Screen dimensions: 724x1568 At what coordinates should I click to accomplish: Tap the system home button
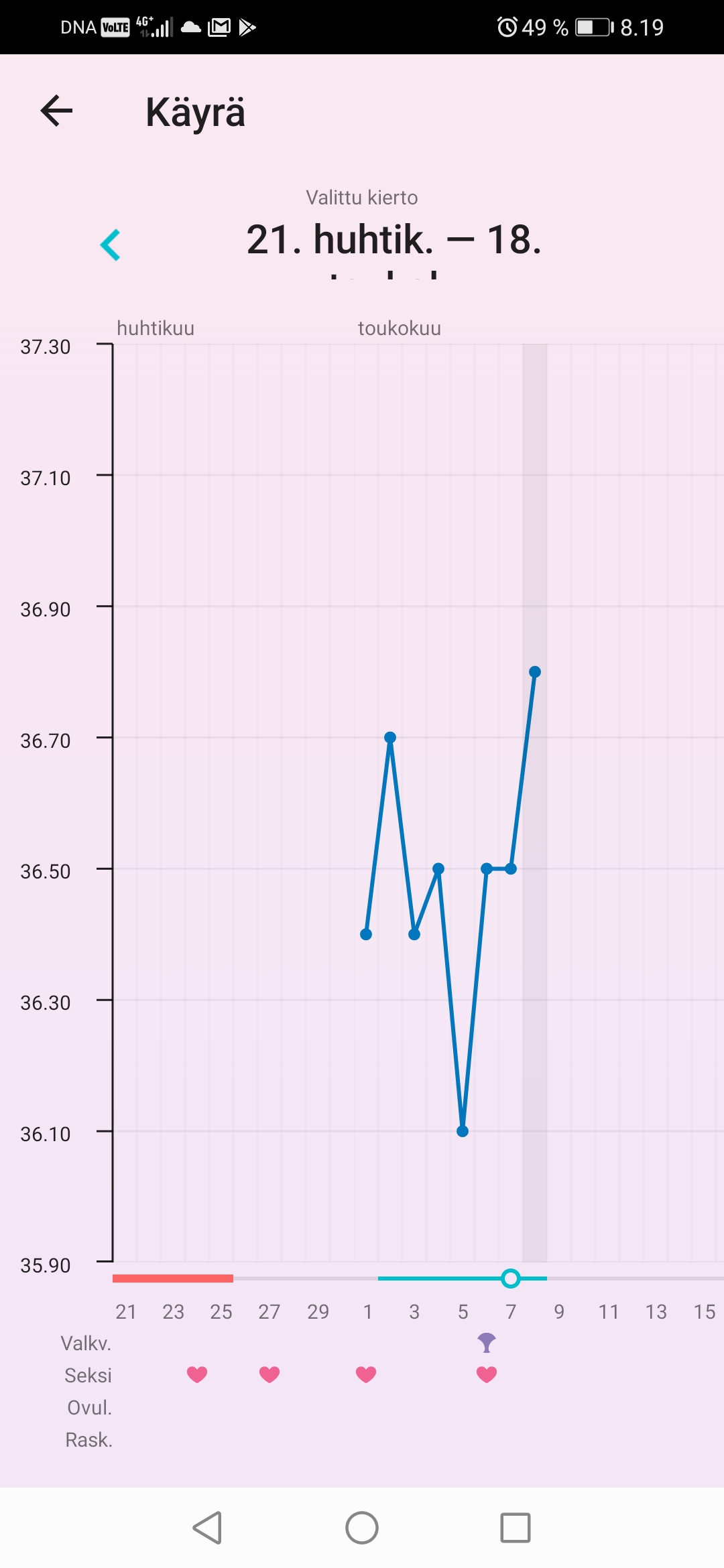362,1528
